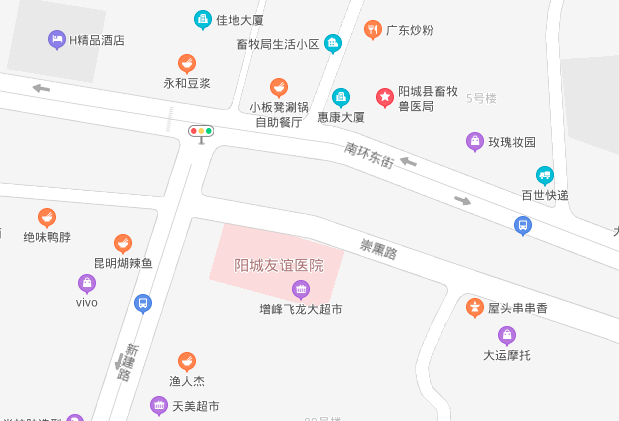
Task: Open the 屋头串串香 restaurant marker
Action: pos(475,307)
